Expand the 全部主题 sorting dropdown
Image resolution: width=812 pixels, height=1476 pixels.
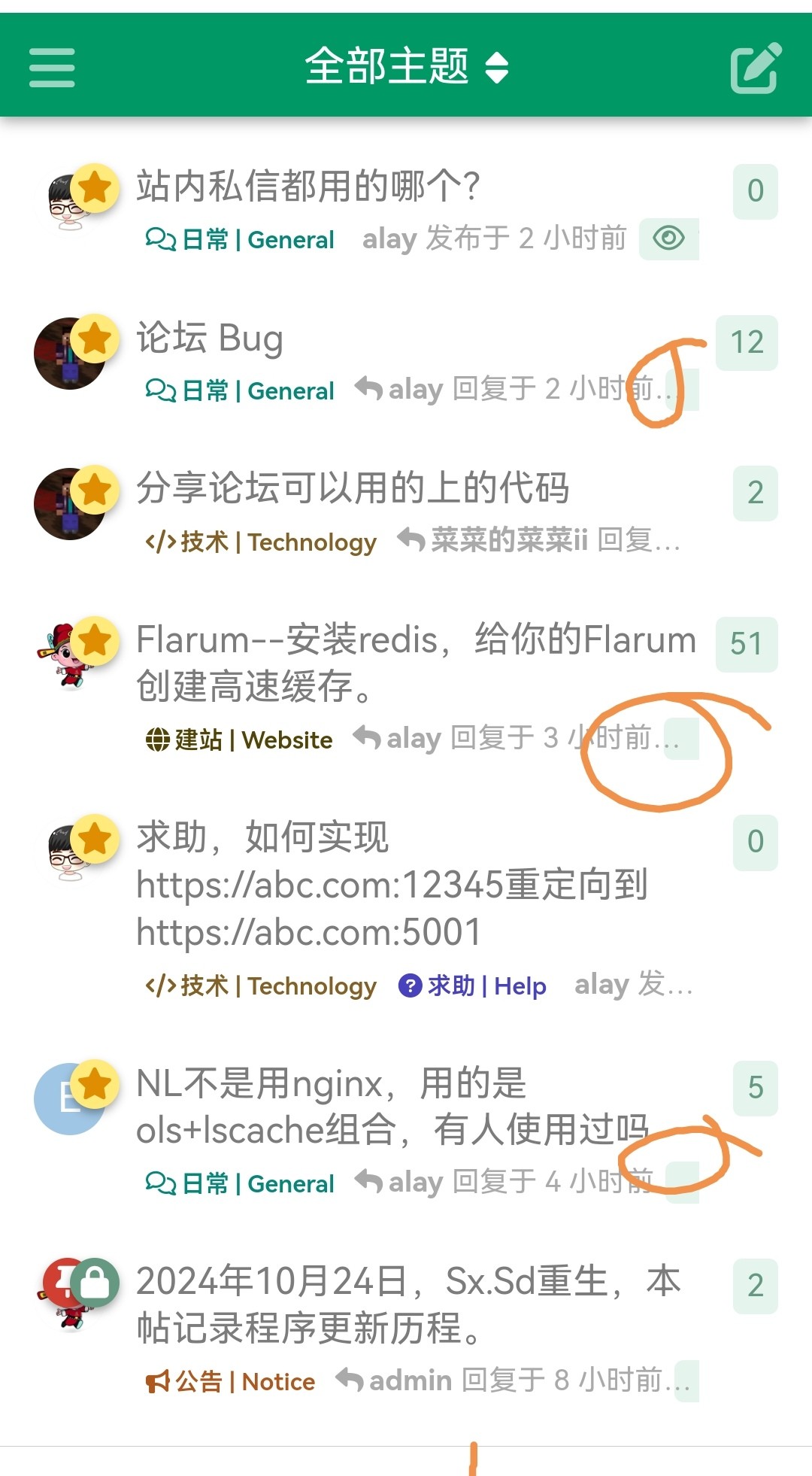tap(406, 66)
